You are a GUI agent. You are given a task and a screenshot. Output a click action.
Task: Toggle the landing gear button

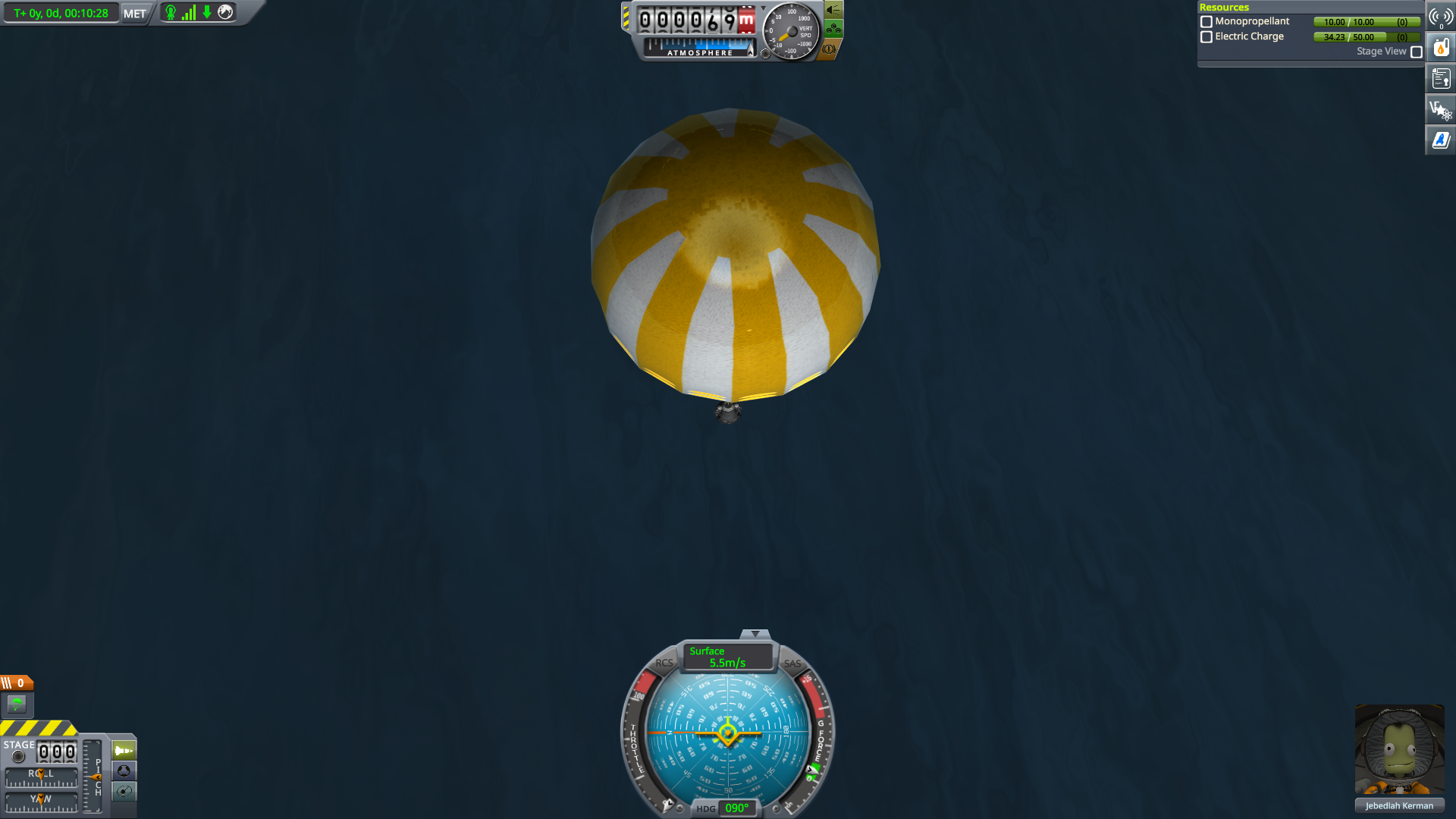pos(833,30)
